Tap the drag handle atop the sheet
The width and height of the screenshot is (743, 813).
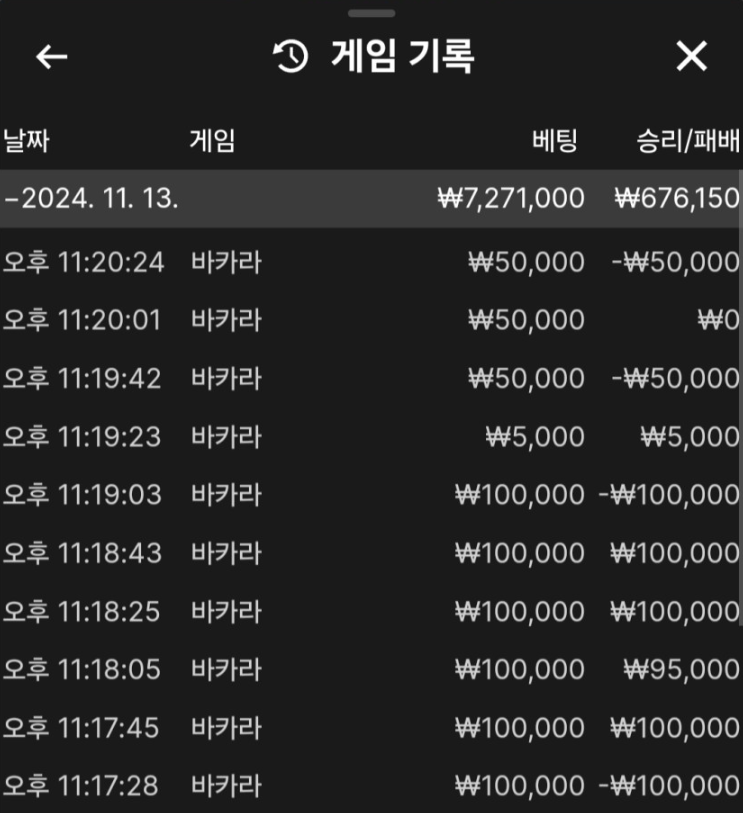(371, 13)
